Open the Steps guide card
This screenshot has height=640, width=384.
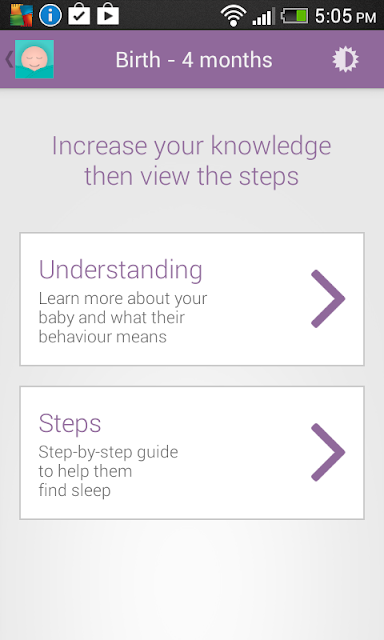[192, 453]
